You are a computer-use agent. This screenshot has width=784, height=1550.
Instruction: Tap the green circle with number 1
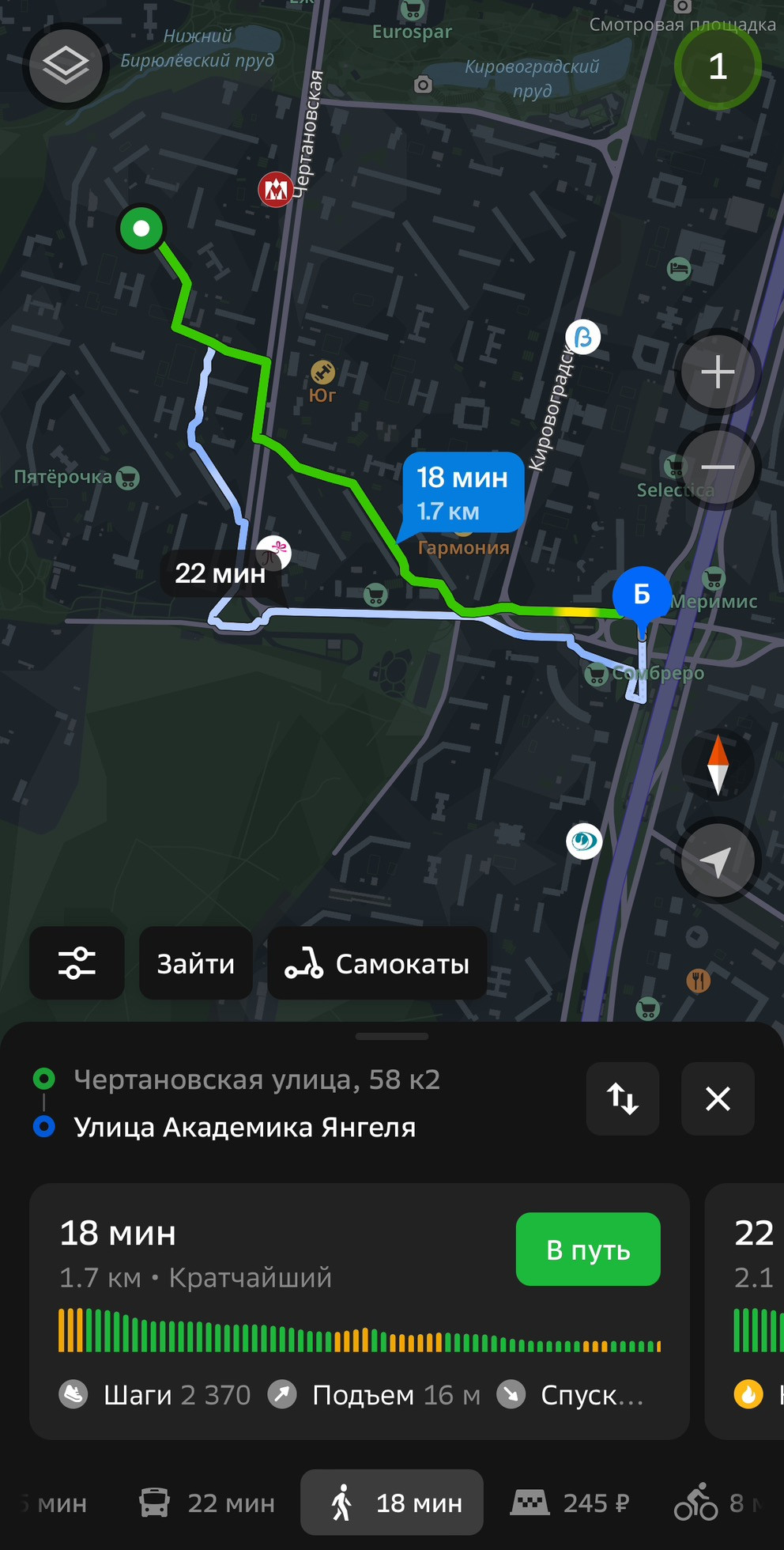718,66
